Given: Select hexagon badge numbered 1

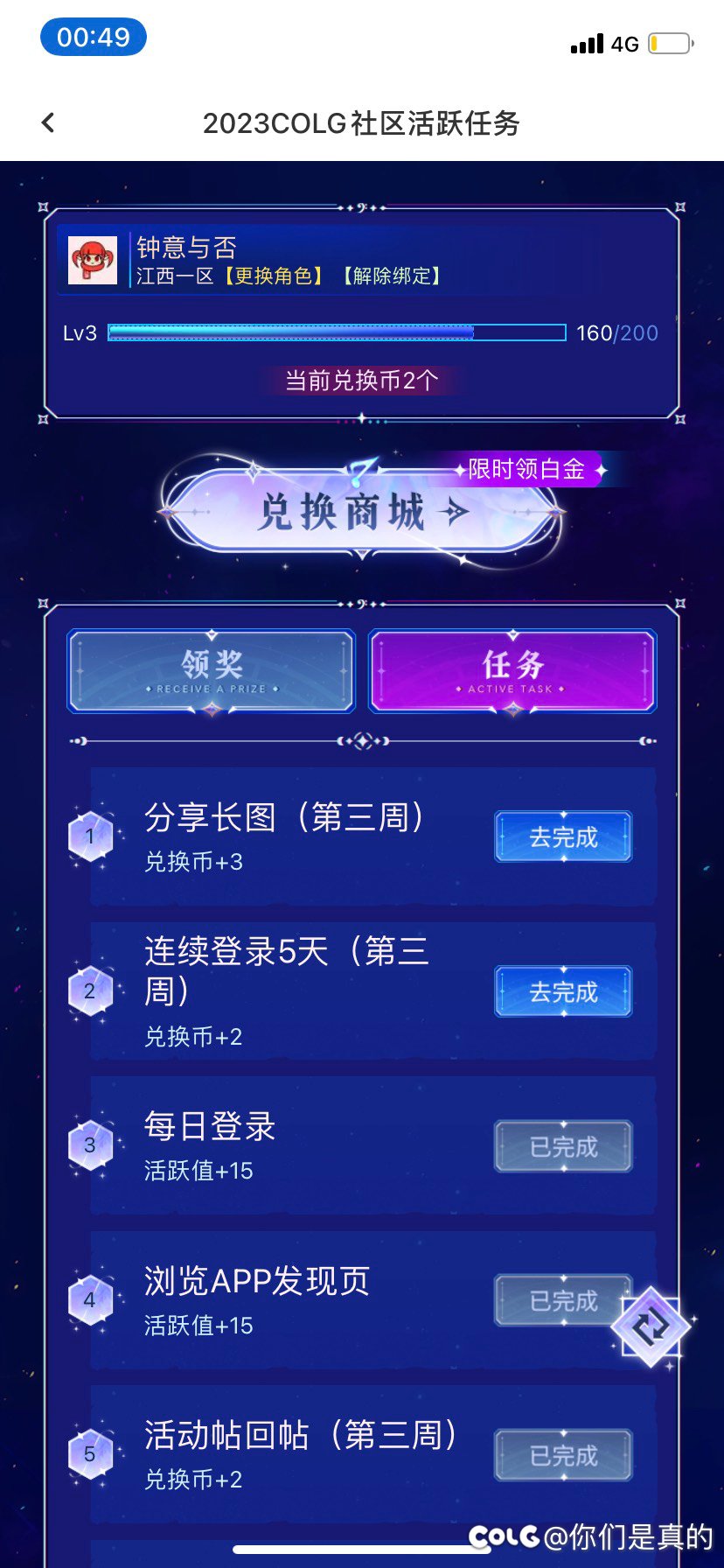Looking at the screenshot, I should 90,837.
